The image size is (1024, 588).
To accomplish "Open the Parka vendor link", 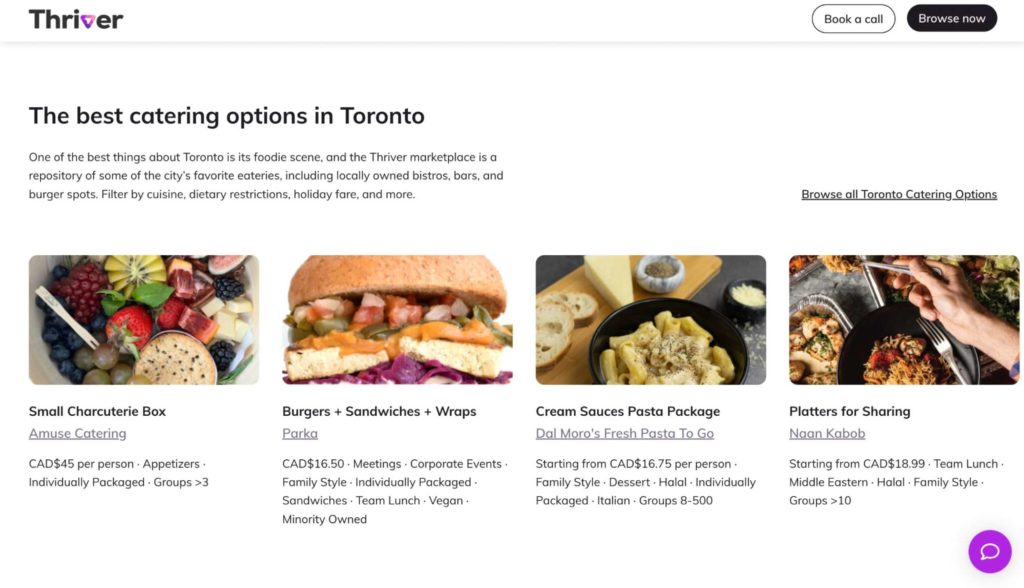I will (x=300, y=434).
